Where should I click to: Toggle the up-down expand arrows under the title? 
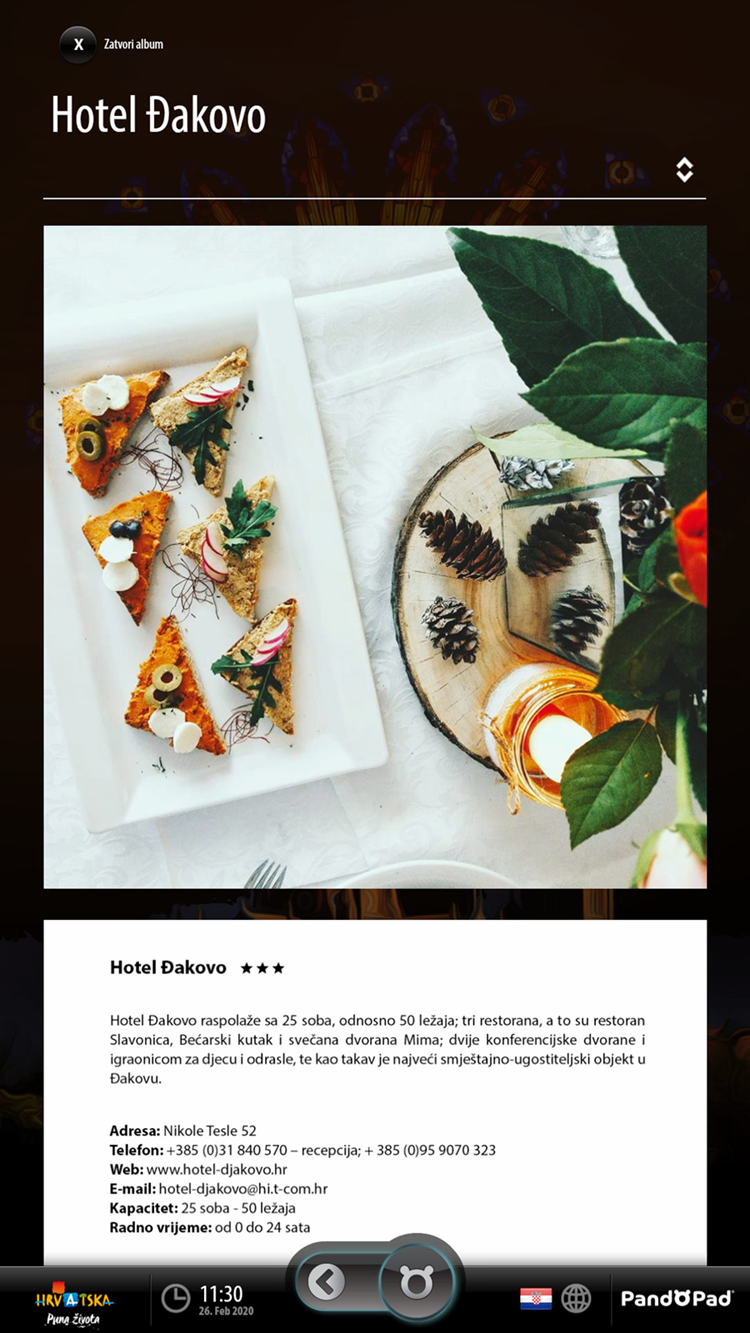pos(684,170)
